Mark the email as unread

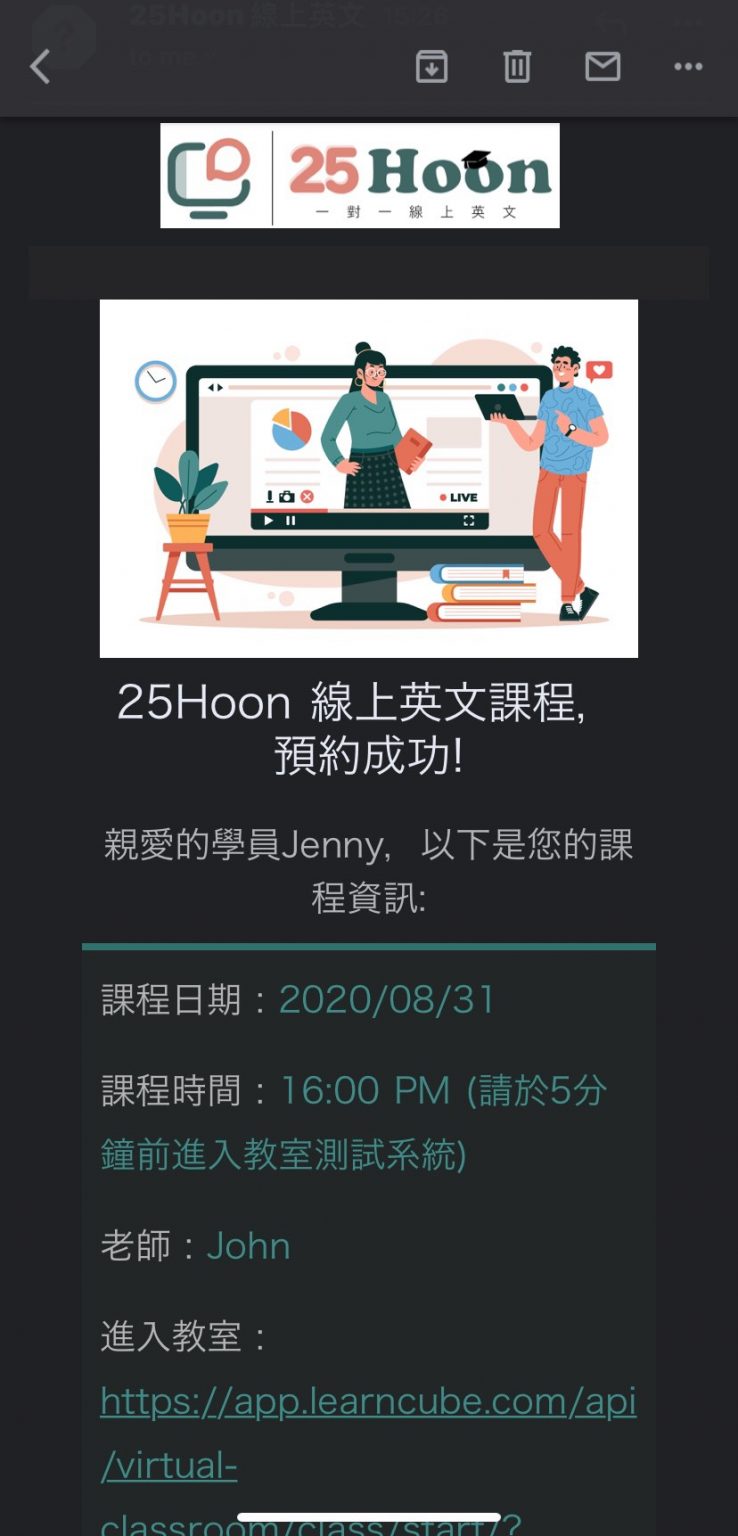click(x=602, y=67)
